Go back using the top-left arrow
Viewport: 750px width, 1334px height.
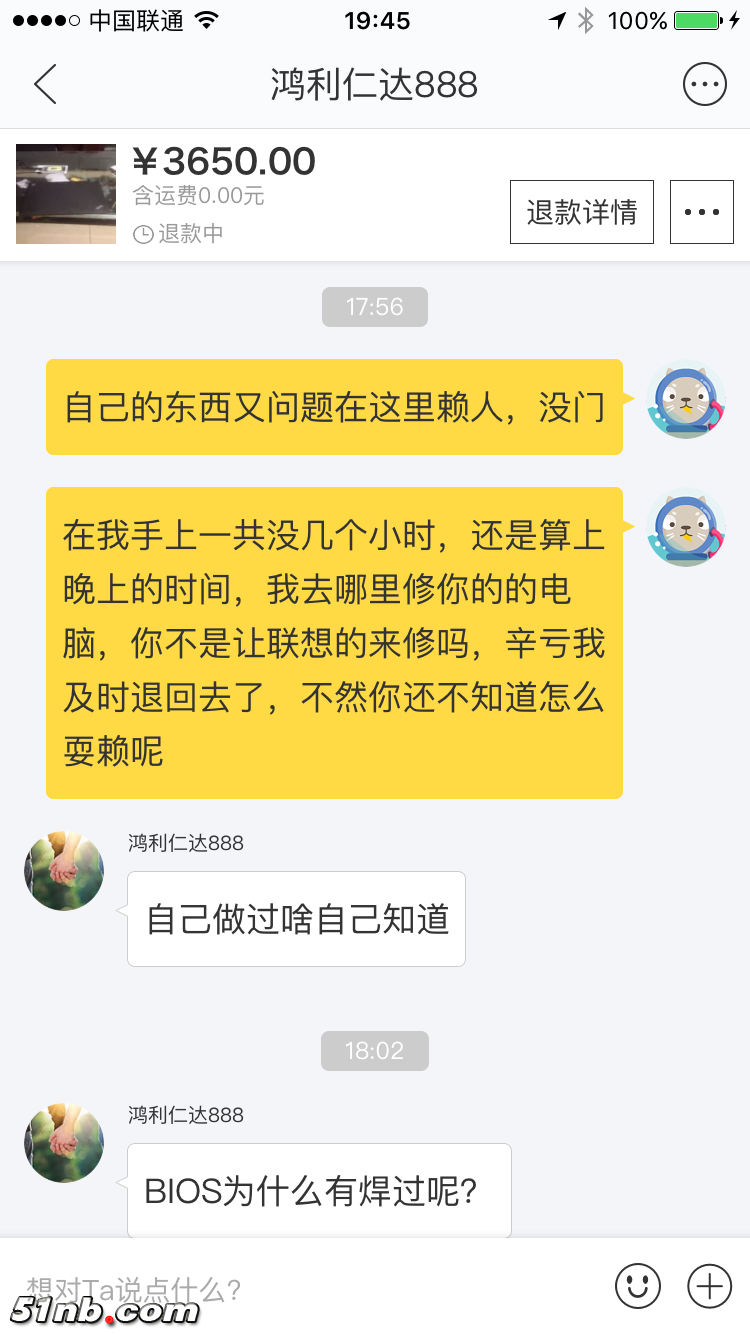46,84
